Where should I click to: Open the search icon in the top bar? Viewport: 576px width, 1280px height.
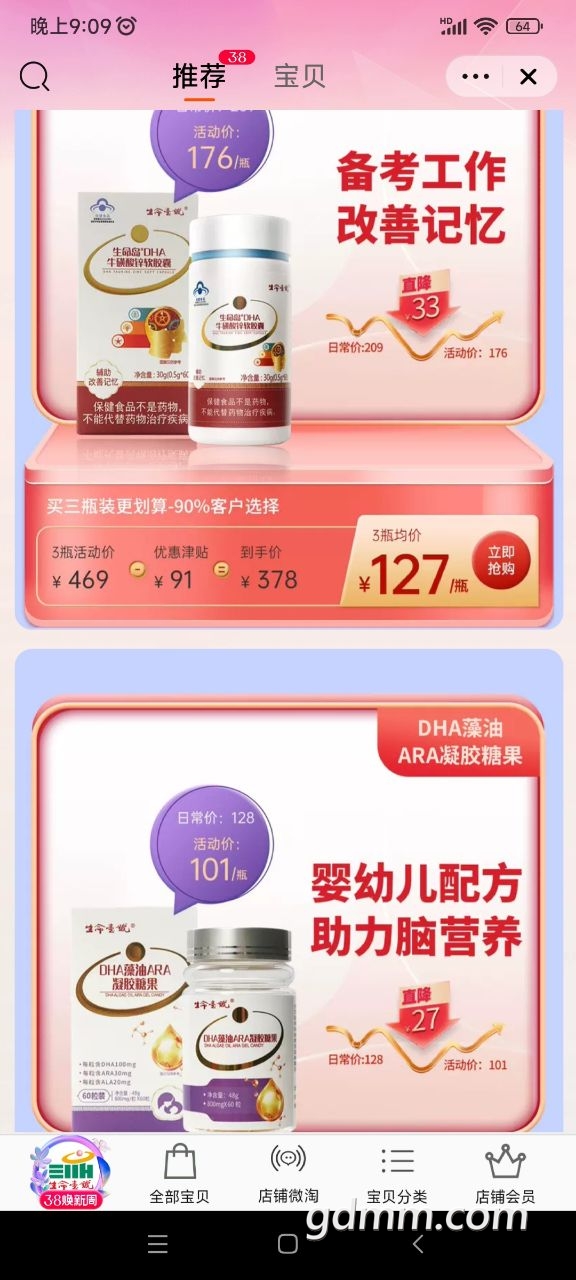(x=35, y=76)
